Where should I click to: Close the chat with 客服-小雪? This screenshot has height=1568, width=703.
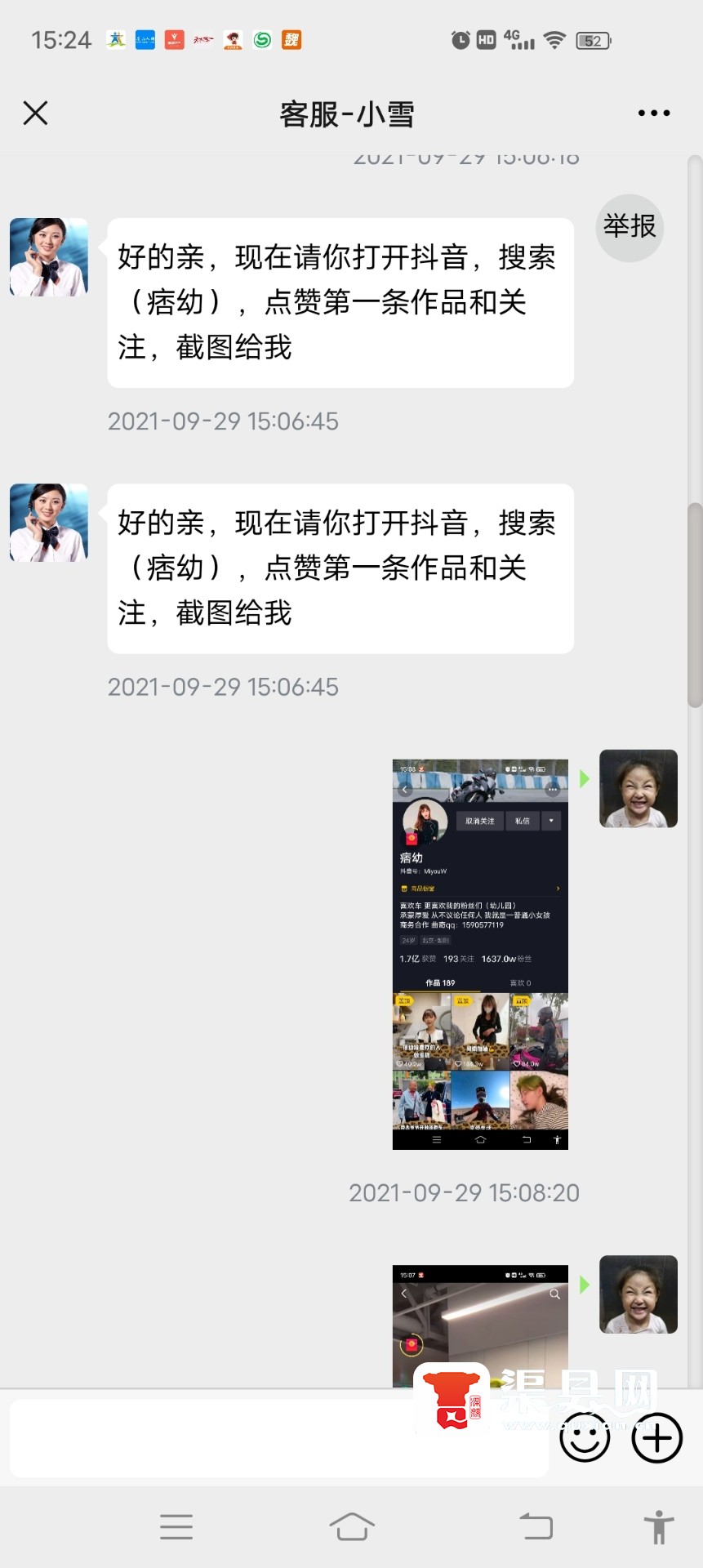pos(35,113)
